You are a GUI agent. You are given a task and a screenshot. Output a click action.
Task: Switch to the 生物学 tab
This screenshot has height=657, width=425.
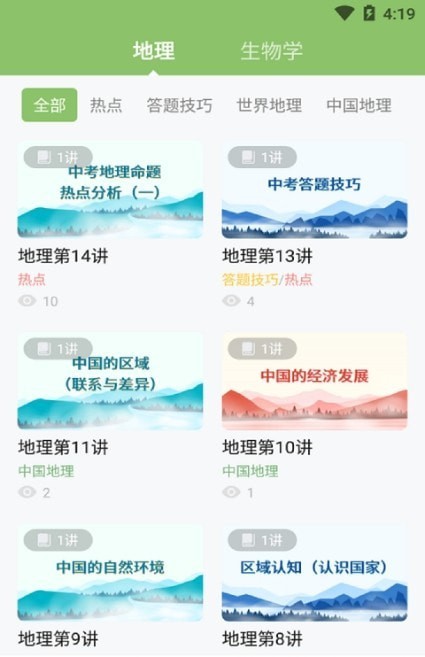(272, 51)
